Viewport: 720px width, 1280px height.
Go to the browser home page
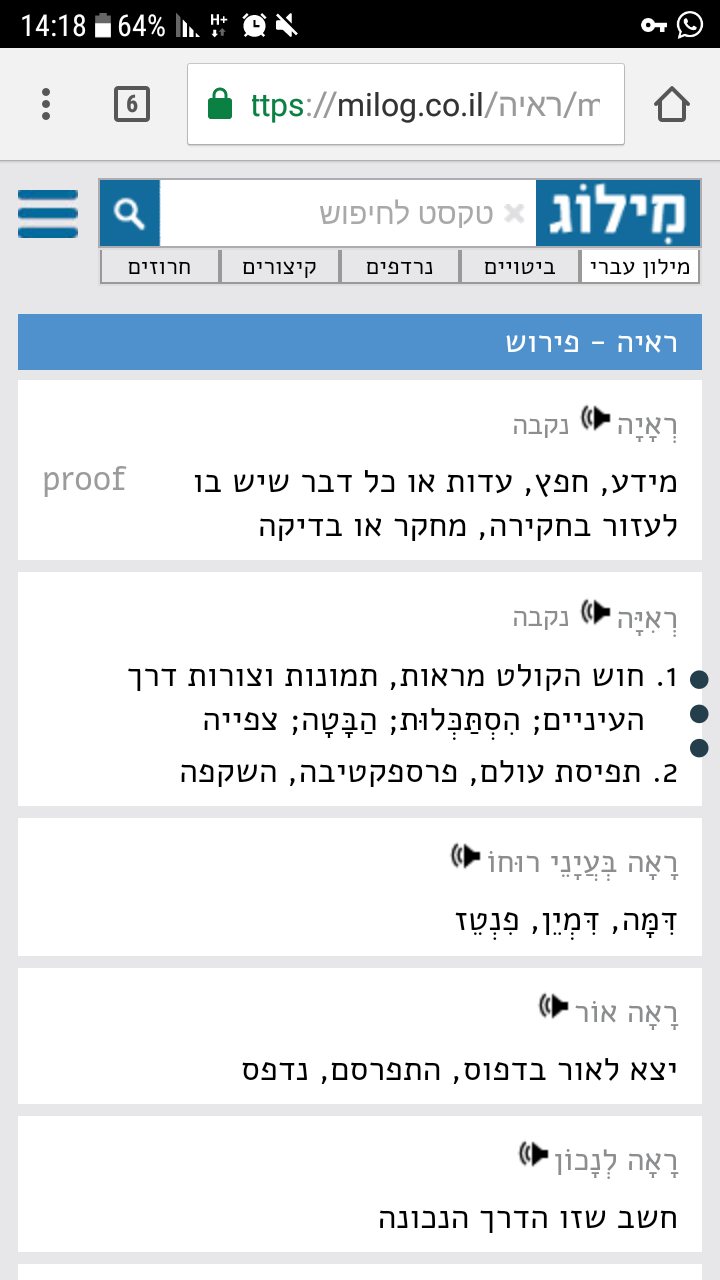pos(672,104)
